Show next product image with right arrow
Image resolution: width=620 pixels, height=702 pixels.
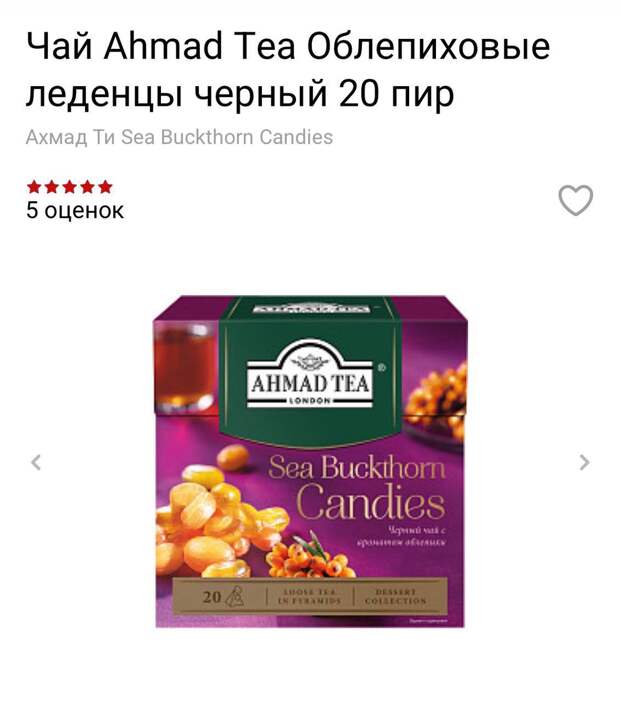585,462
